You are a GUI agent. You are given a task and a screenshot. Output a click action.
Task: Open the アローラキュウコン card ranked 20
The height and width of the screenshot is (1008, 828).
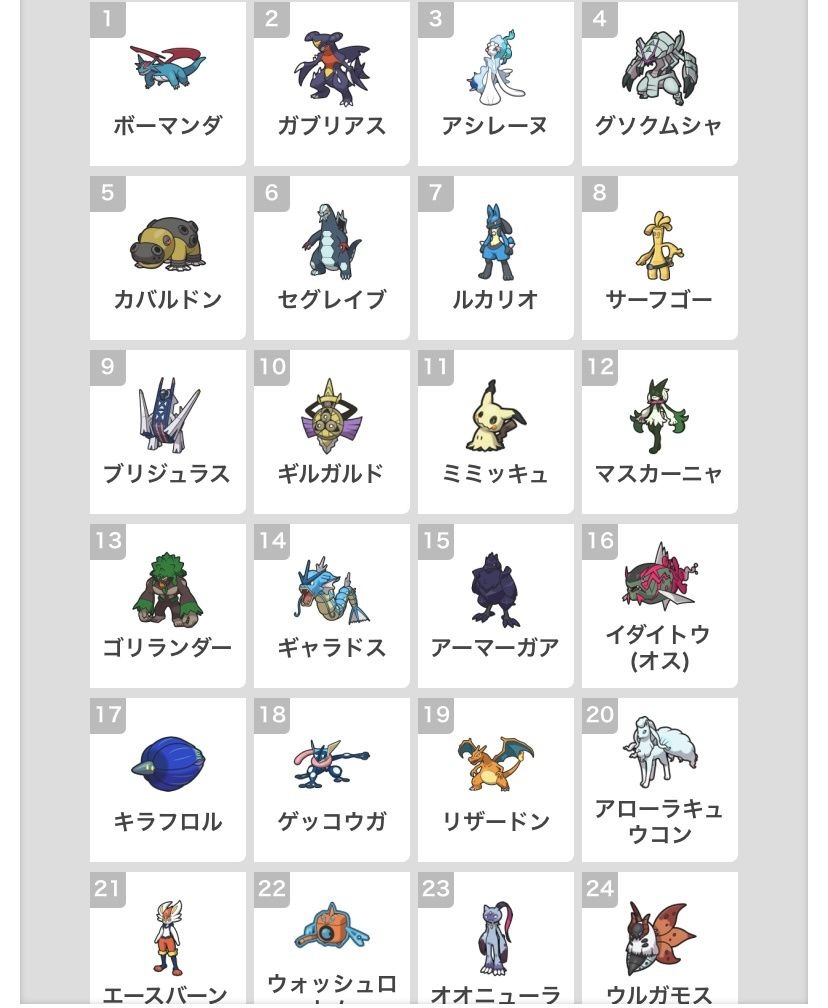pos(660,780)
